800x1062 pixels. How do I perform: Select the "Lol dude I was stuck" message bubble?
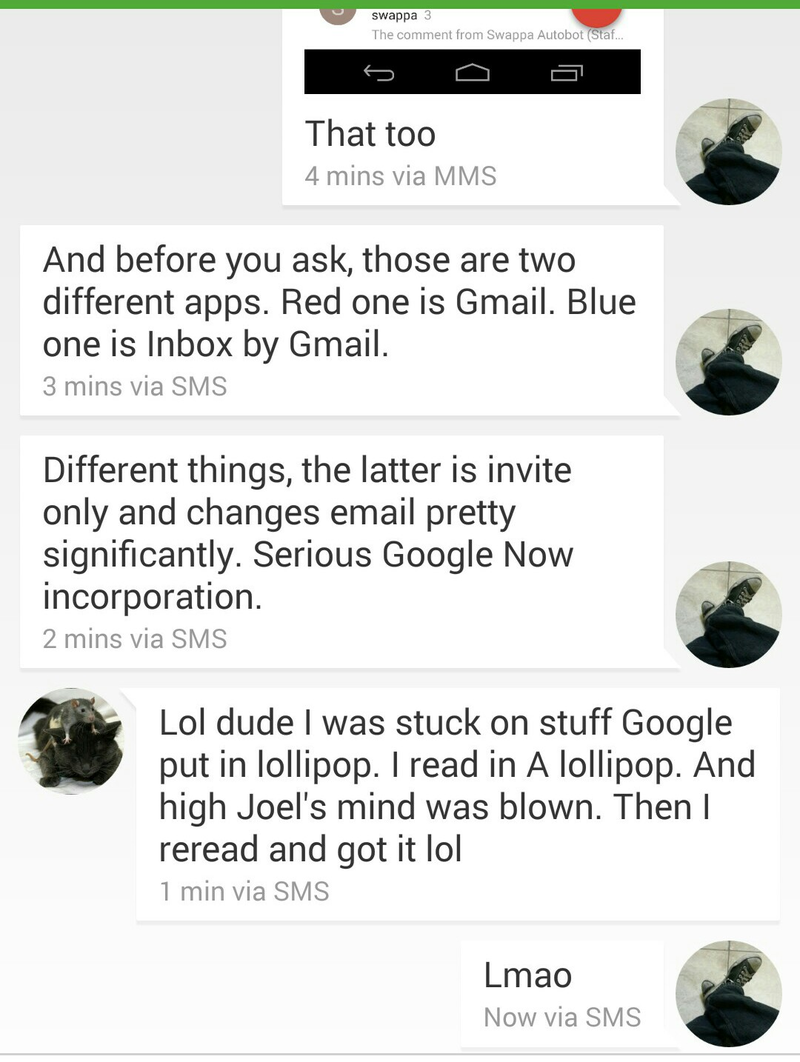click(457, 803)
